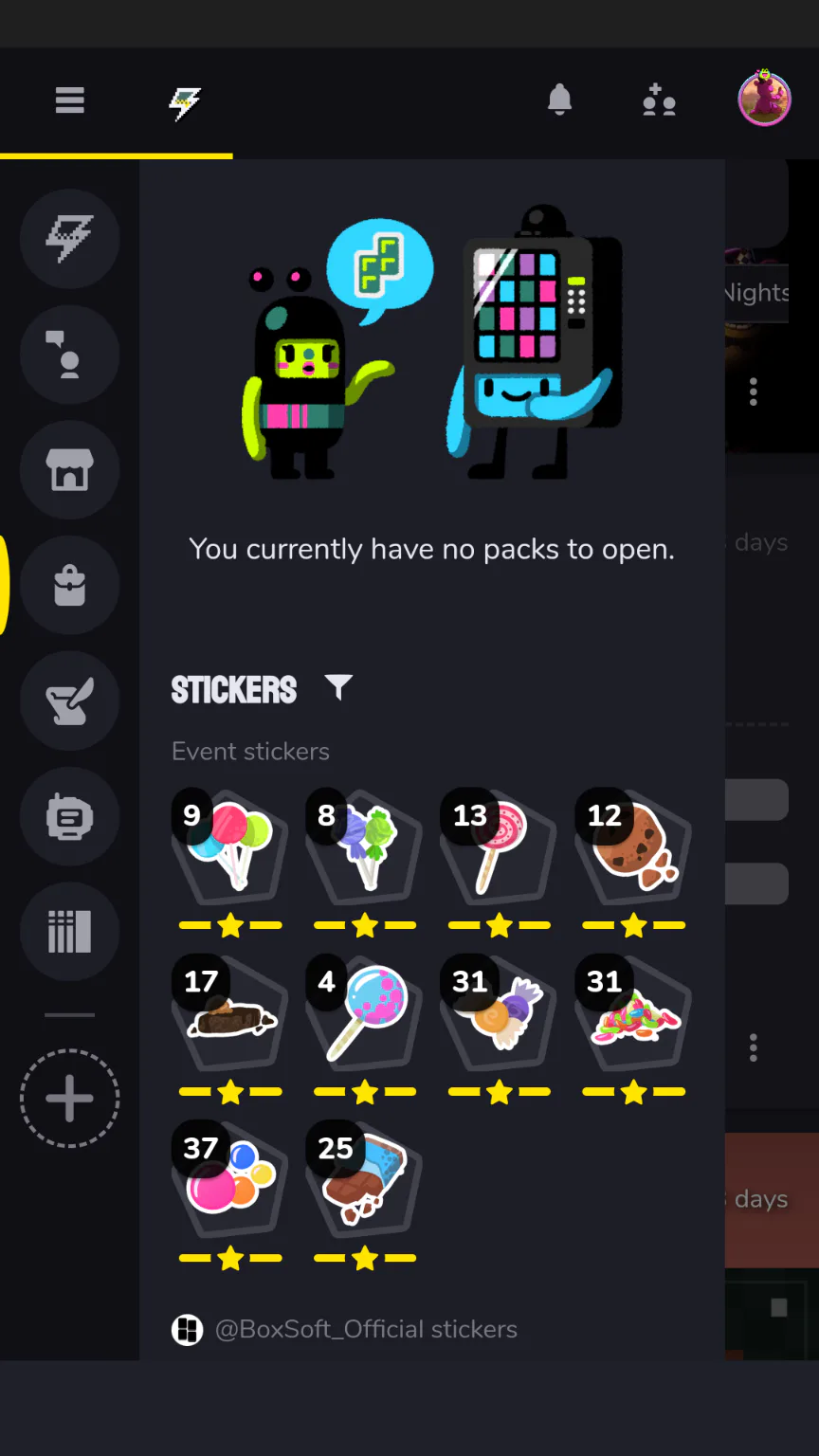This screenshot has width=819, height=1456.
Task: Filter stickers with the funnel icon
Action: pos(338,687)
